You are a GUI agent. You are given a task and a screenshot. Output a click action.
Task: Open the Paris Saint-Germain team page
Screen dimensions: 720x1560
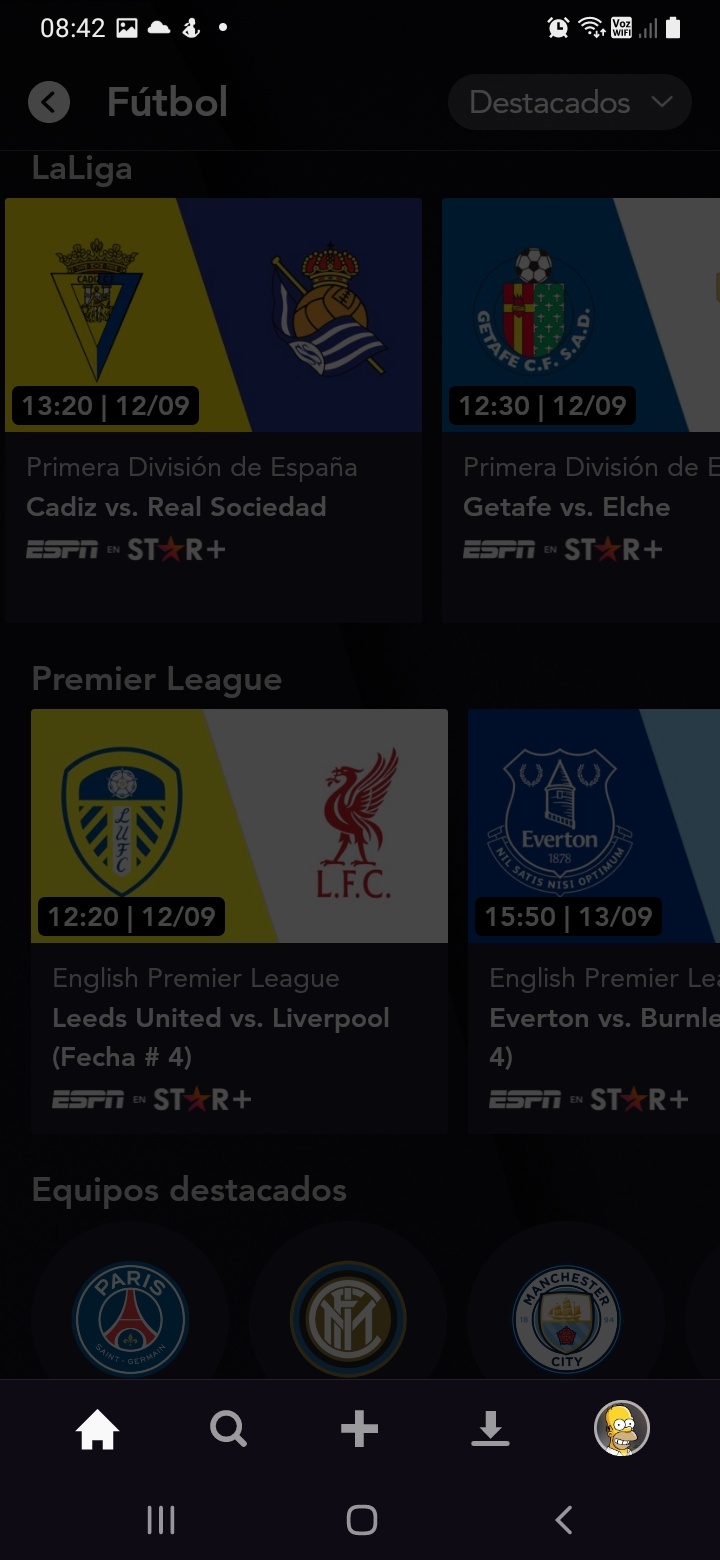(x=130, y=1318)
